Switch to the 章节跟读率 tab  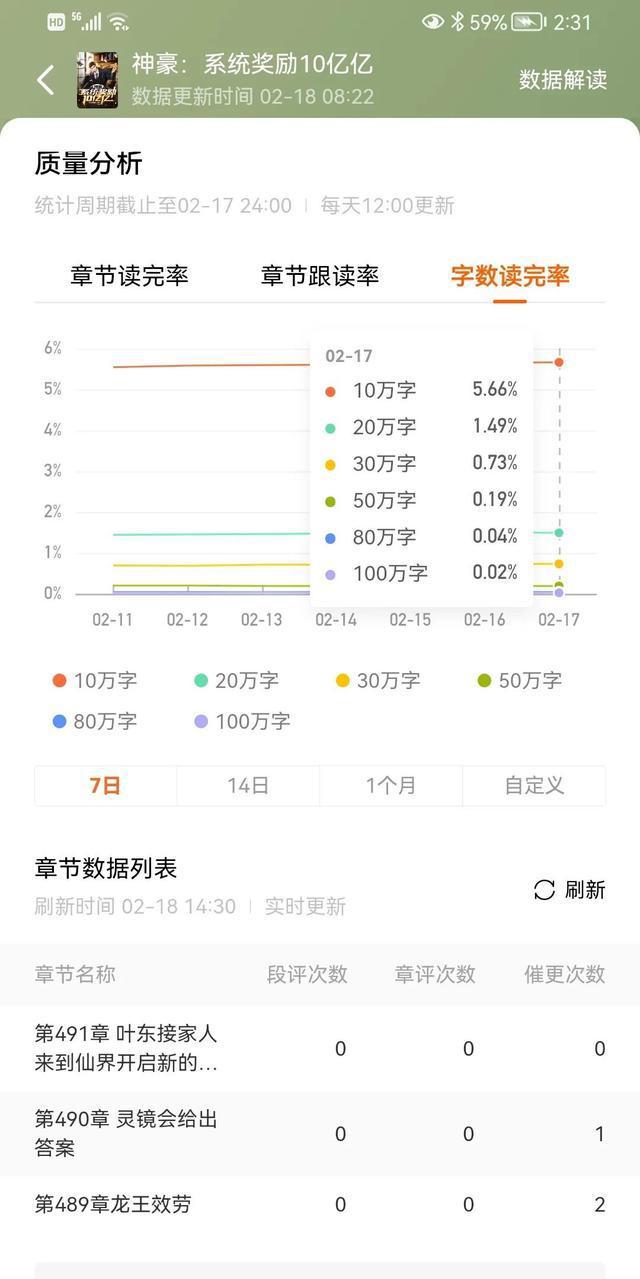(x=320, y=276)
